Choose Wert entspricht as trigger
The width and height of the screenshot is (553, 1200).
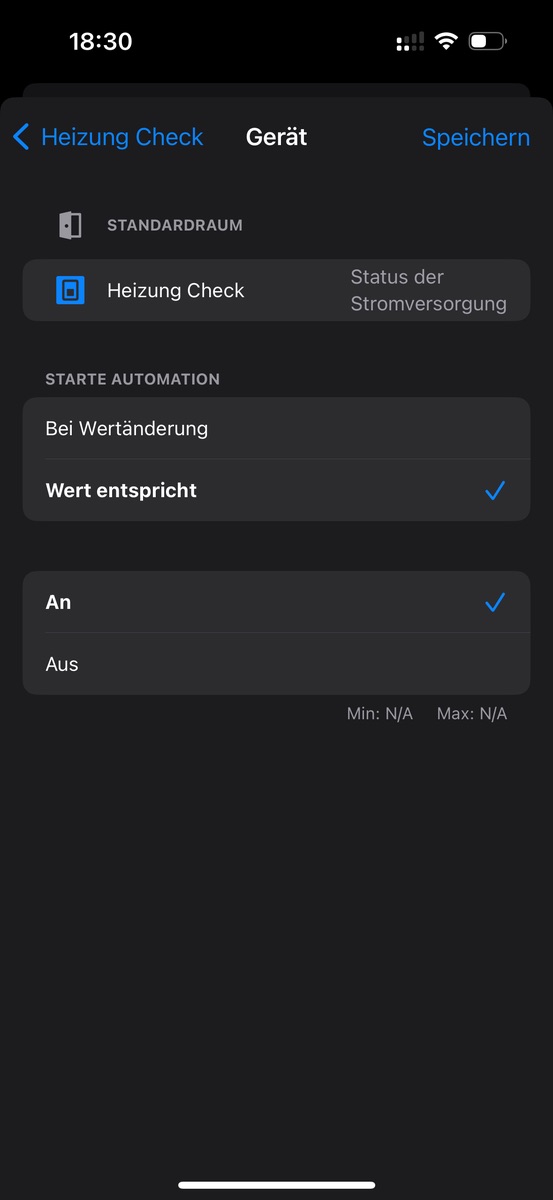[276, 490]
